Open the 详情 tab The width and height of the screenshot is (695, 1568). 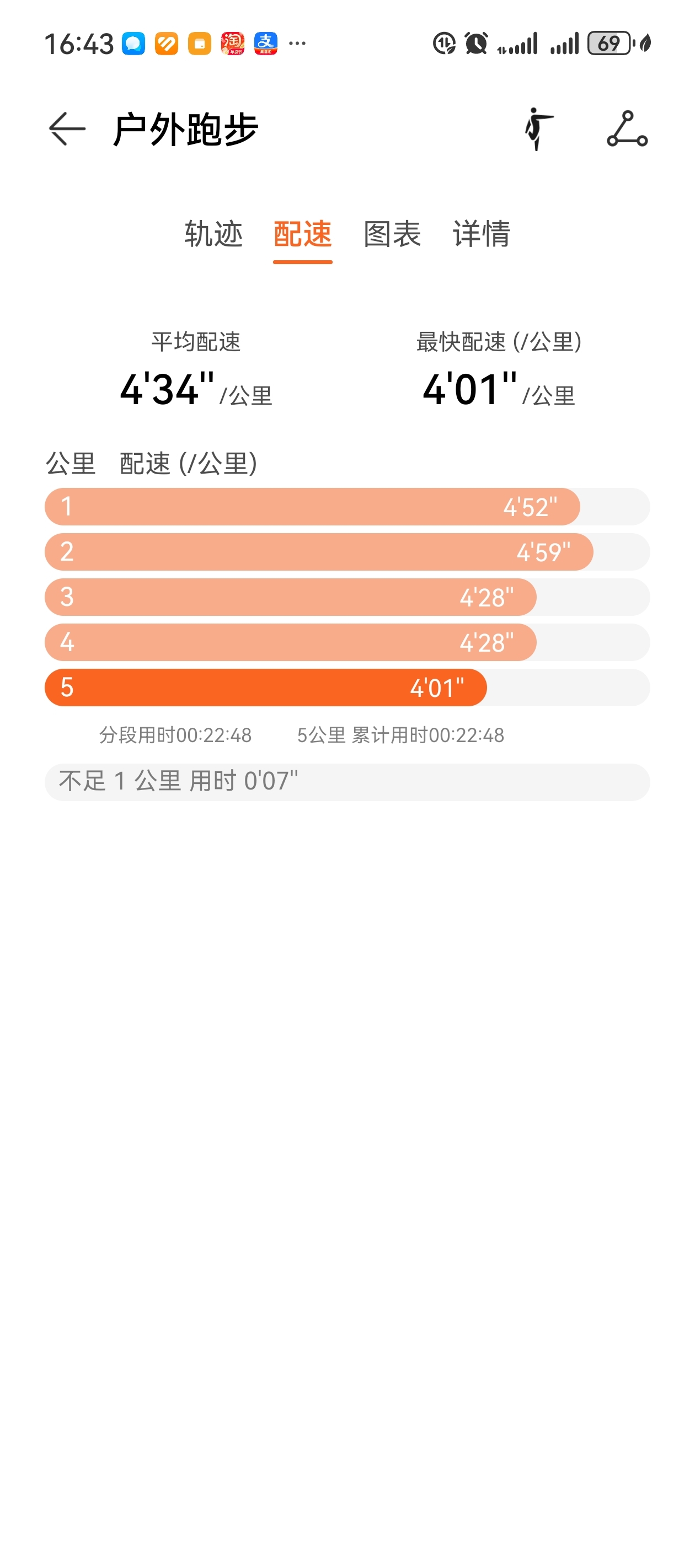click(481, 234)
